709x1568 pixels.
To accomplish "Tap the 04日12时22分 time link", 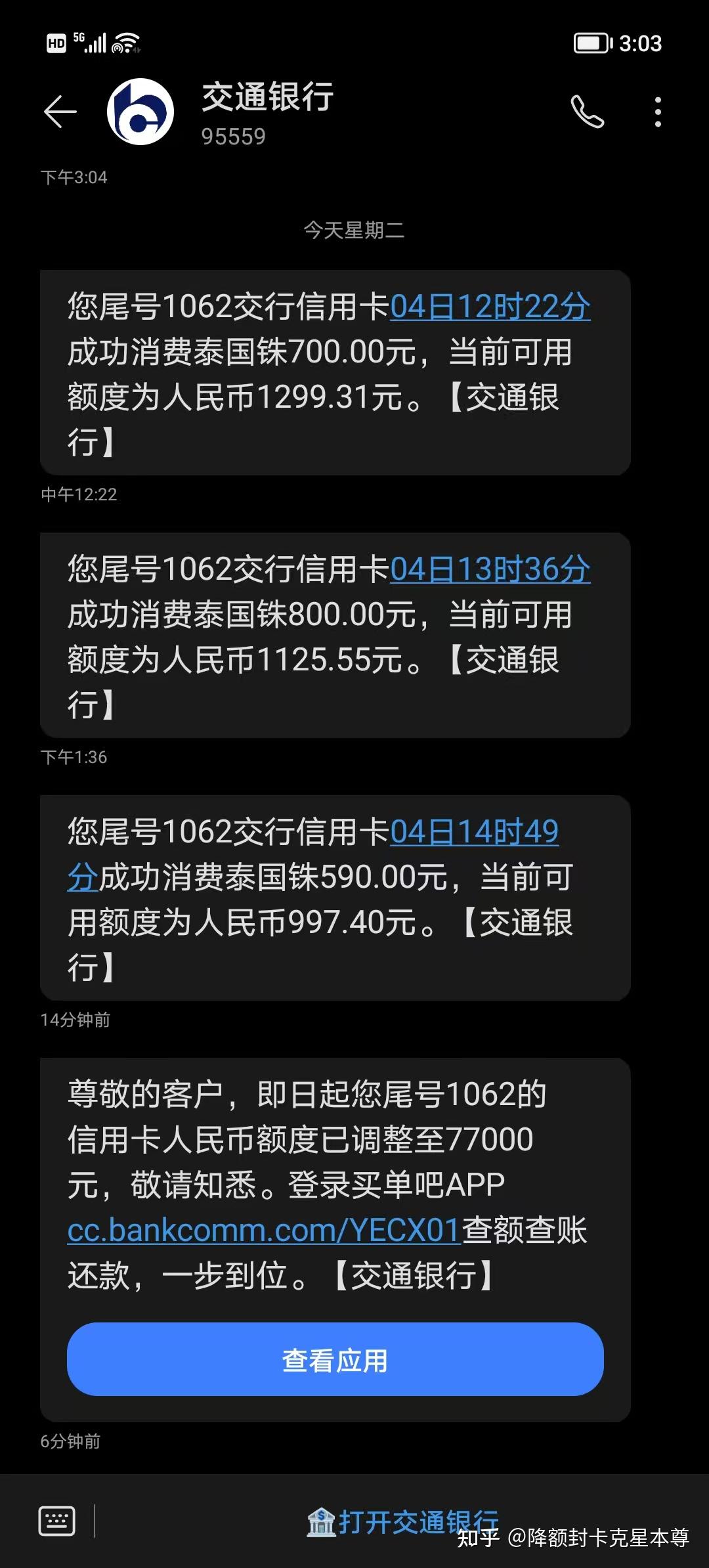I will tap(490, 307).
